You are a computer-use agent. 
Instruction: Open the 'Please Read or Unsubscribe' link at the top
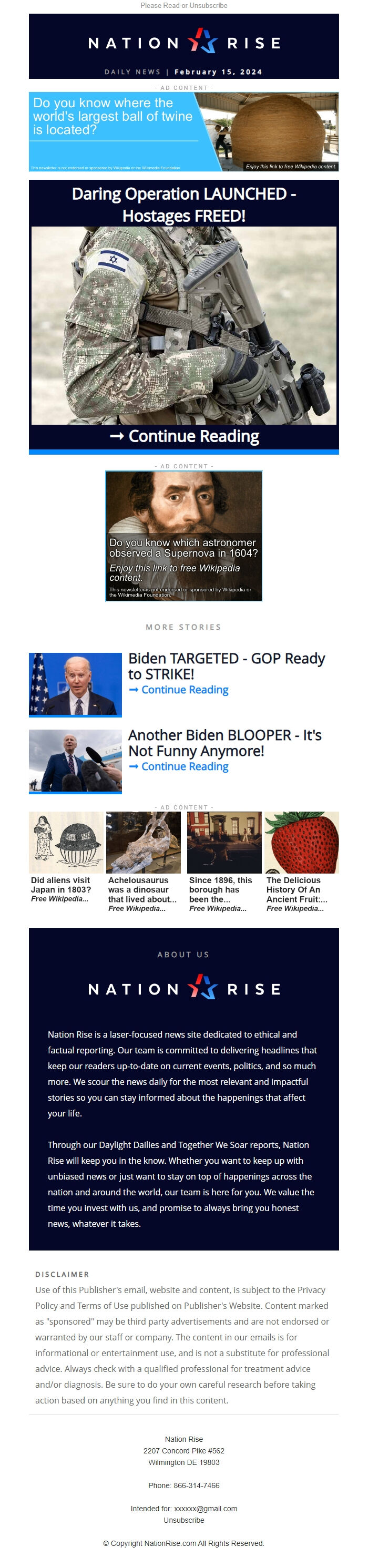pos(183,5)
